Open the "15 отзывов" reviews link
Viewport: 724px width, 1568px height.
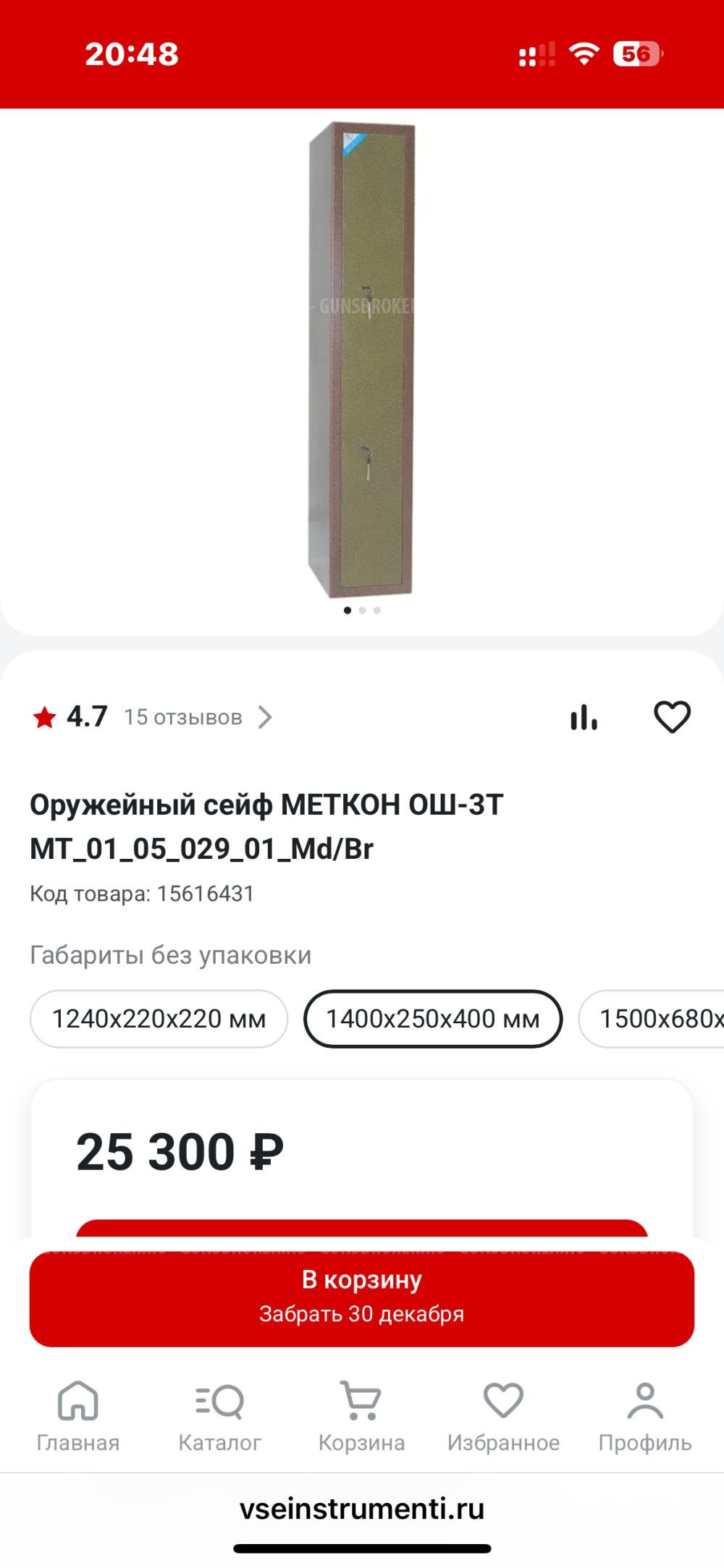click(182, 717)
